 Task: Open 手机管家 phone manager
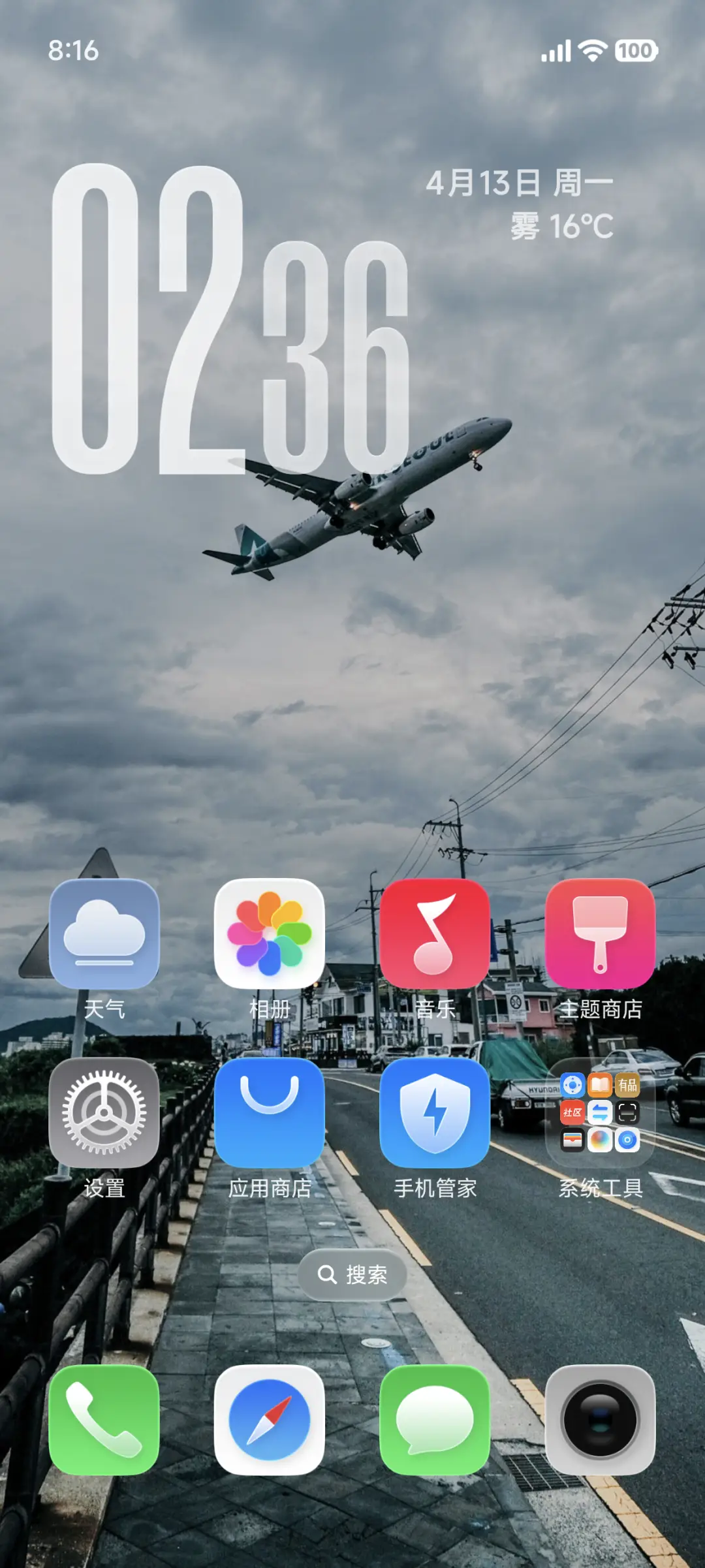click(435, 1112)
